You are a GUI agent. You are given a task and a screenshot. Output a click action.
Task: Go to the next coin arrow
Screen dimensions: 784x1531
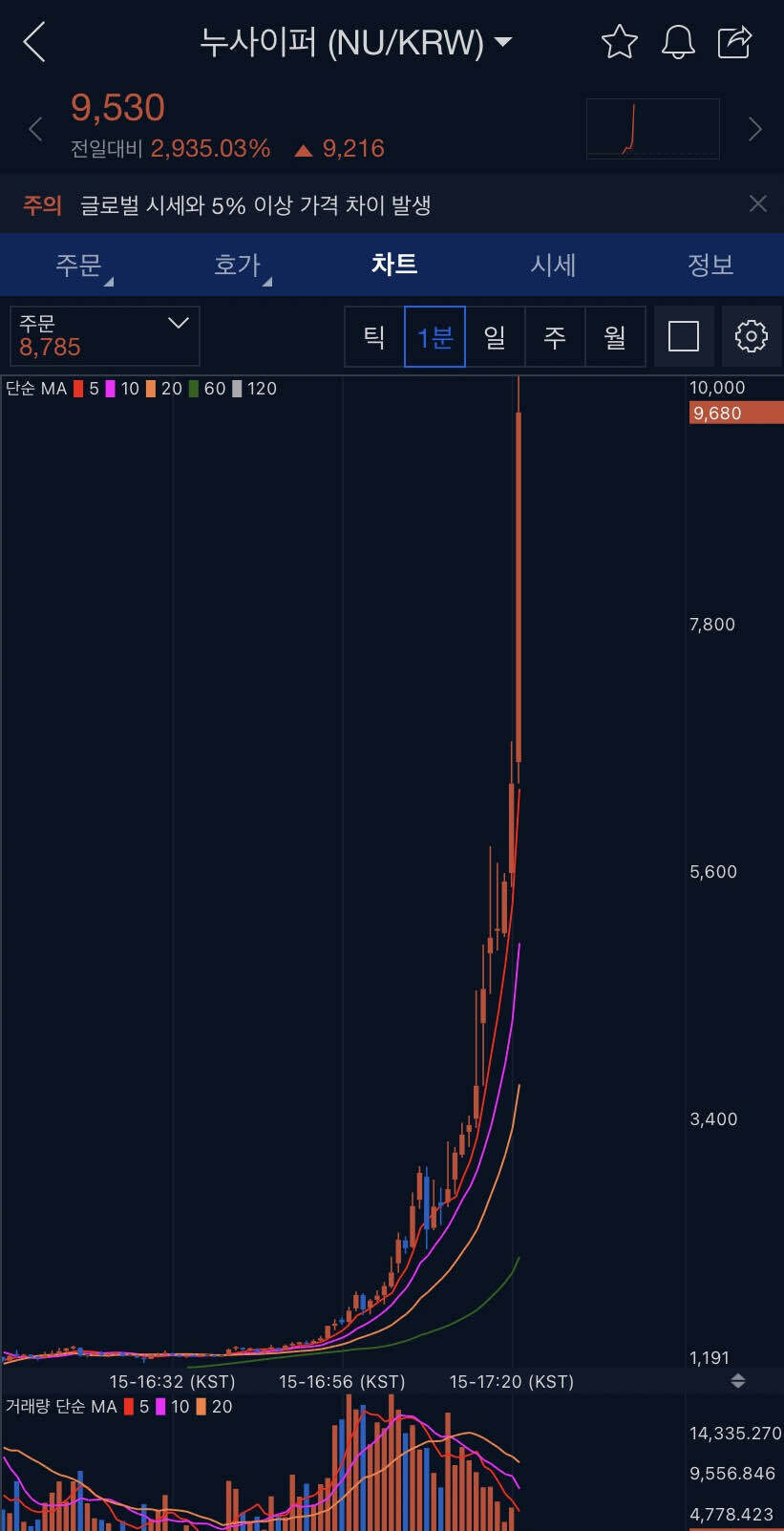[x=754, y=129]
